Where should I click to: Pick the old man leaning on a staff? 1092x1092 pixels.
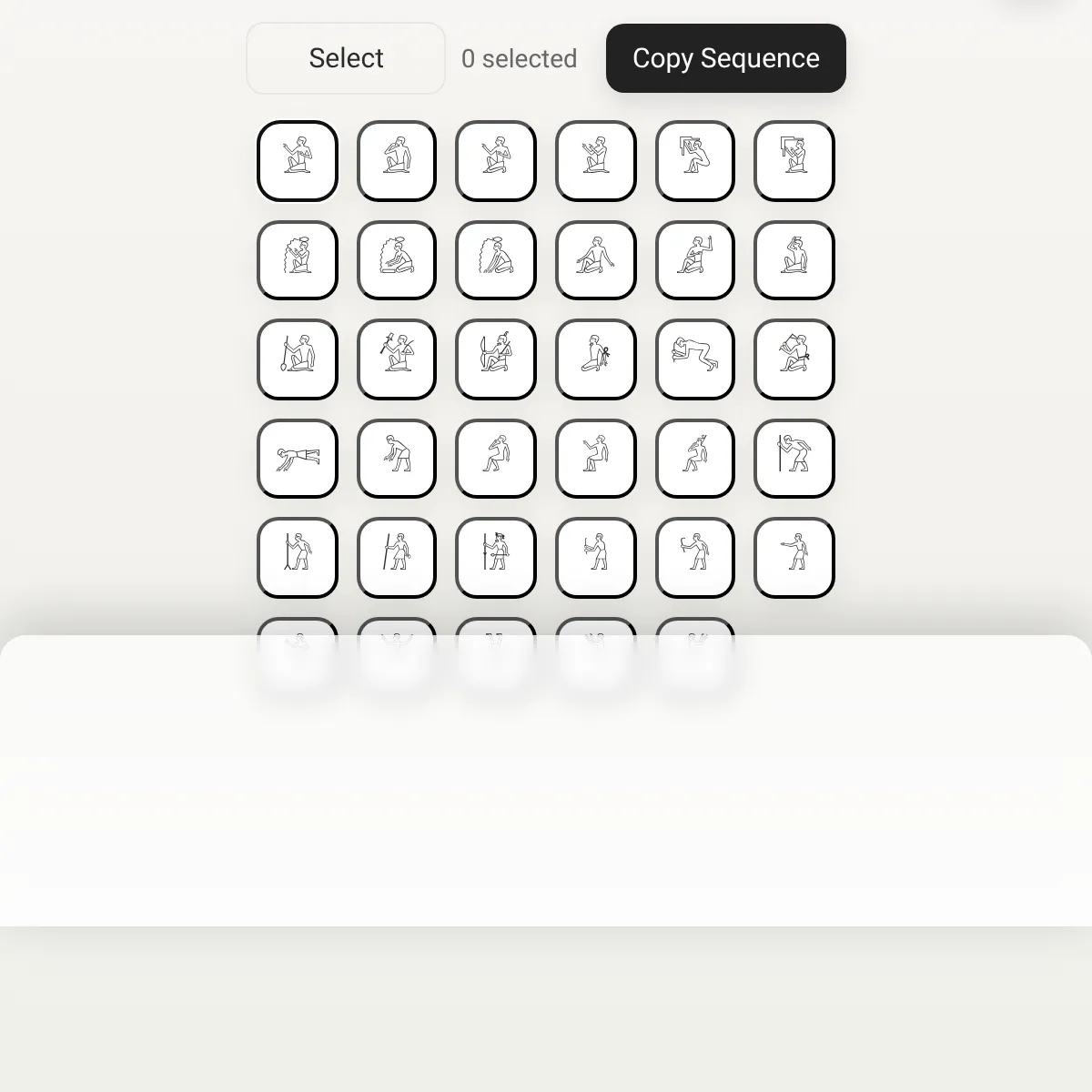click(794, 459)
